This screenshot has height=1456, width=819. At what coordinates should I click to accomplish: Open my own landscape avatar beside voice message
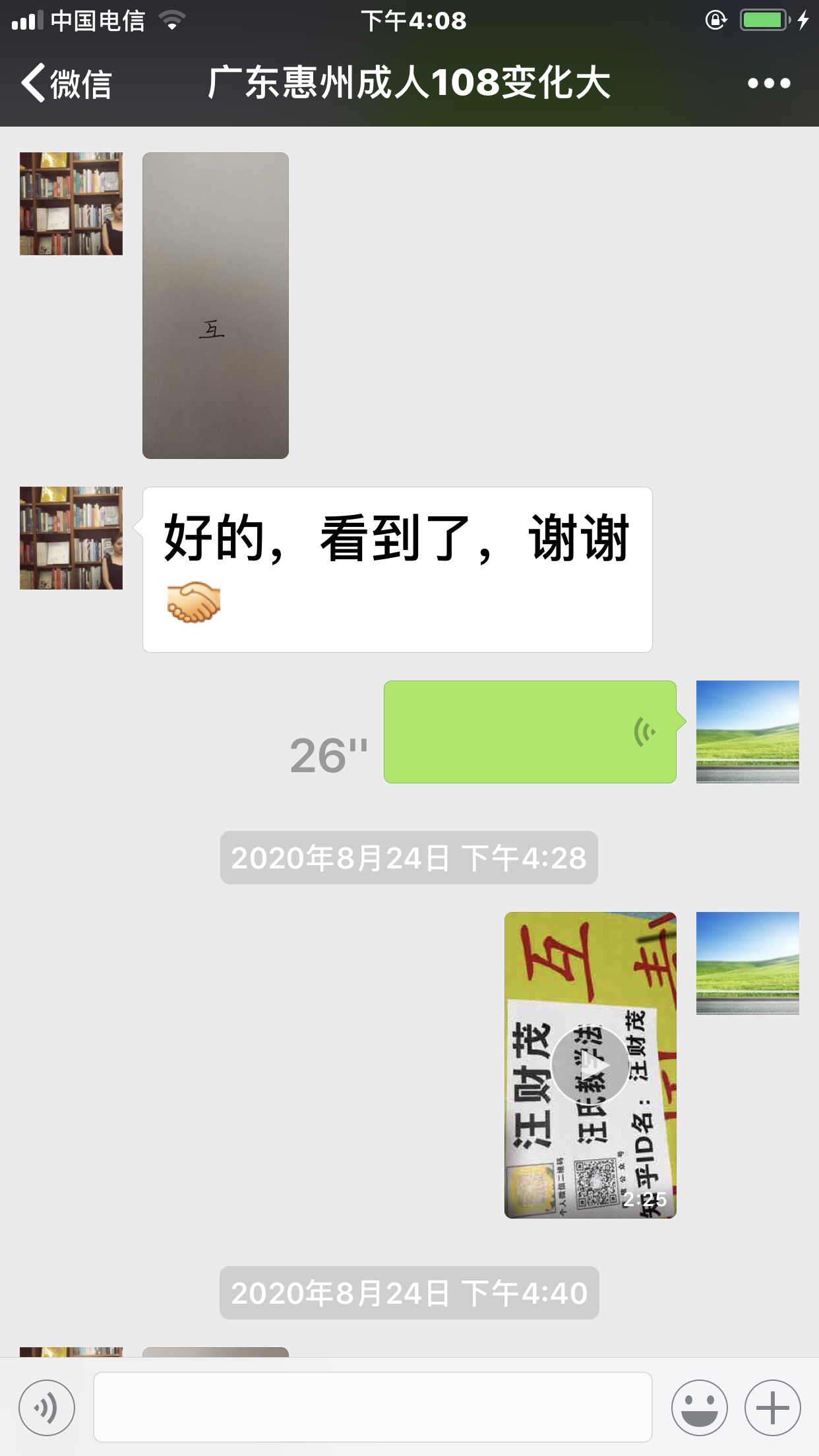747,732
